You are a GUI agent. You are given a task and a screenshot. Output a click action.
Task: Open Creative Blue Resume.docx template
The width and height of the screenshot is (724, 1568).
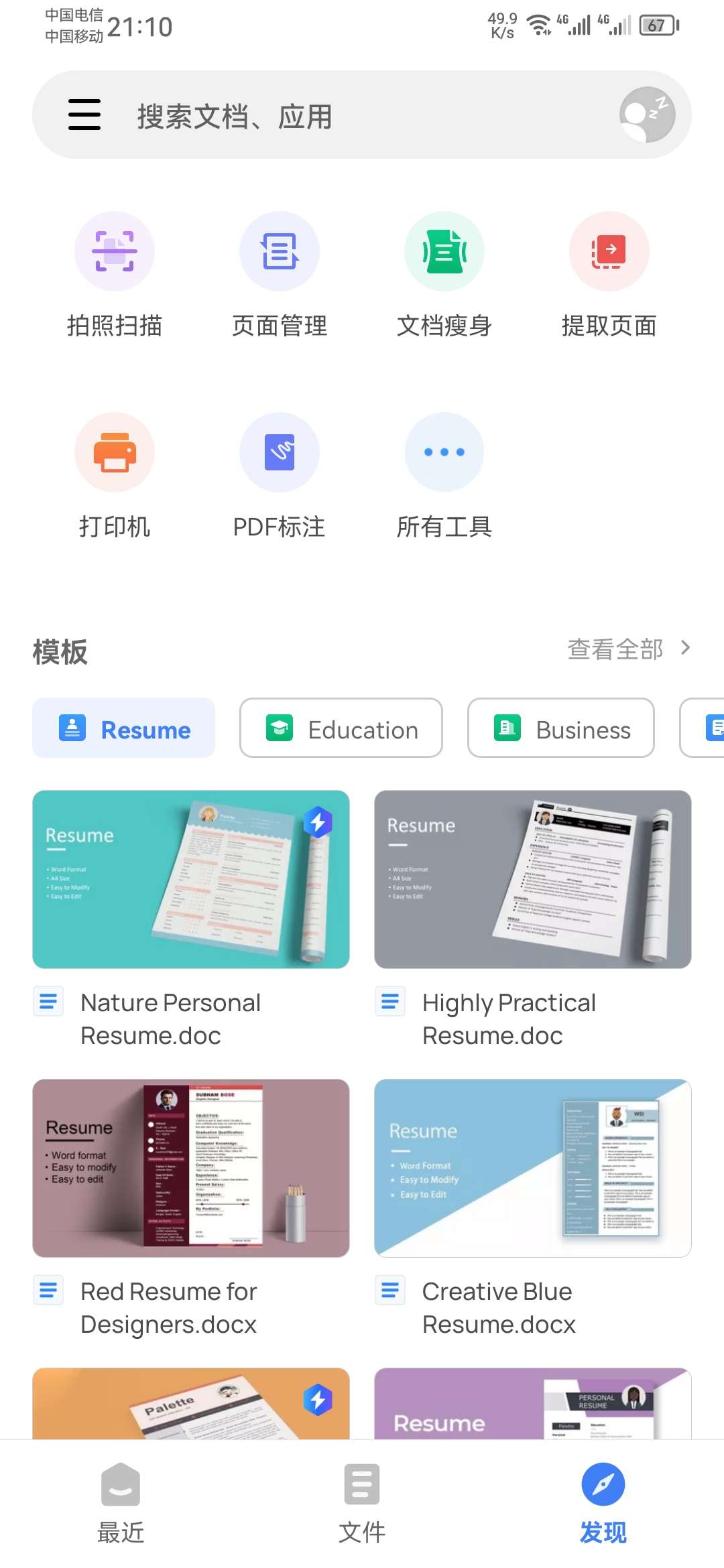pos(533,1168)
